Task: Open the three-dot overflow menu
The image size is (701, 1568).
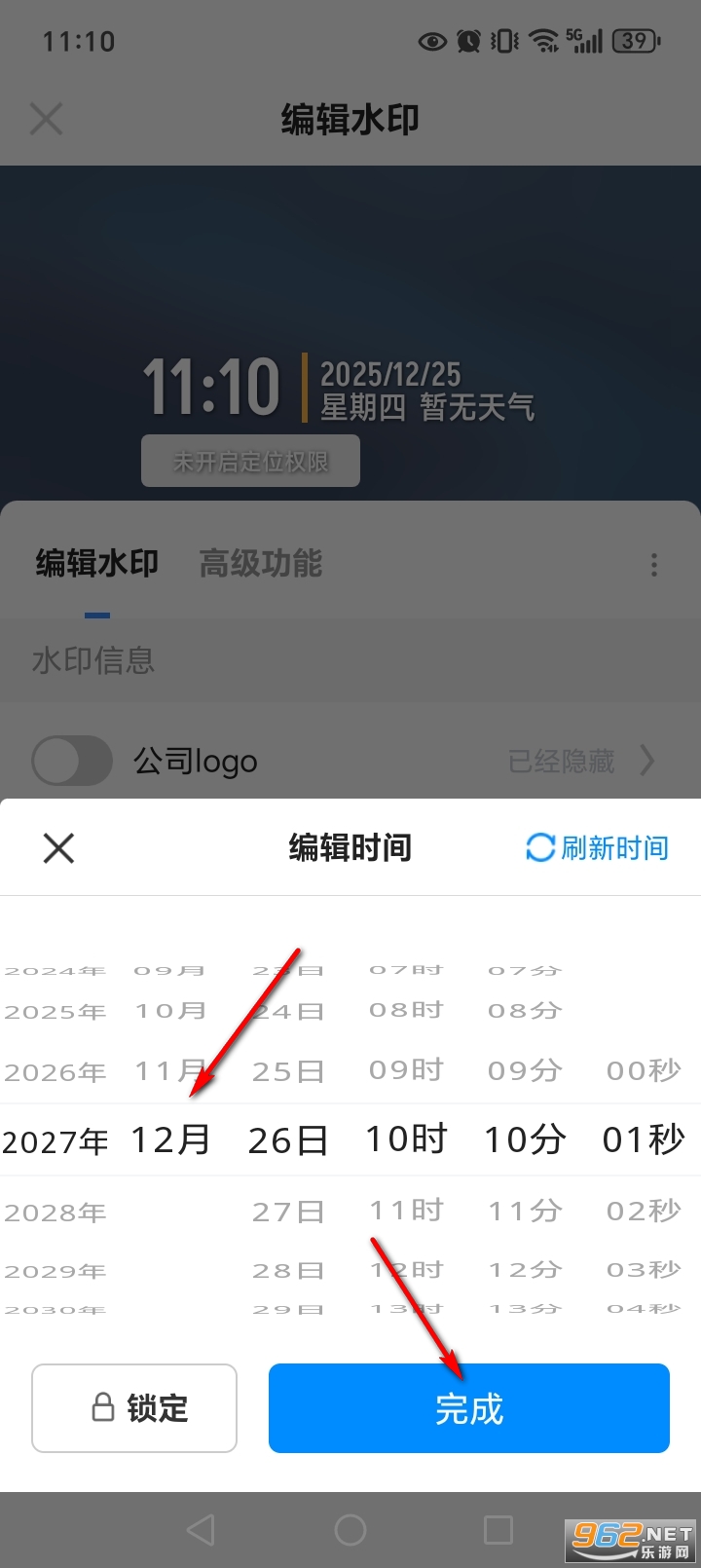Action: coord(653,565)
